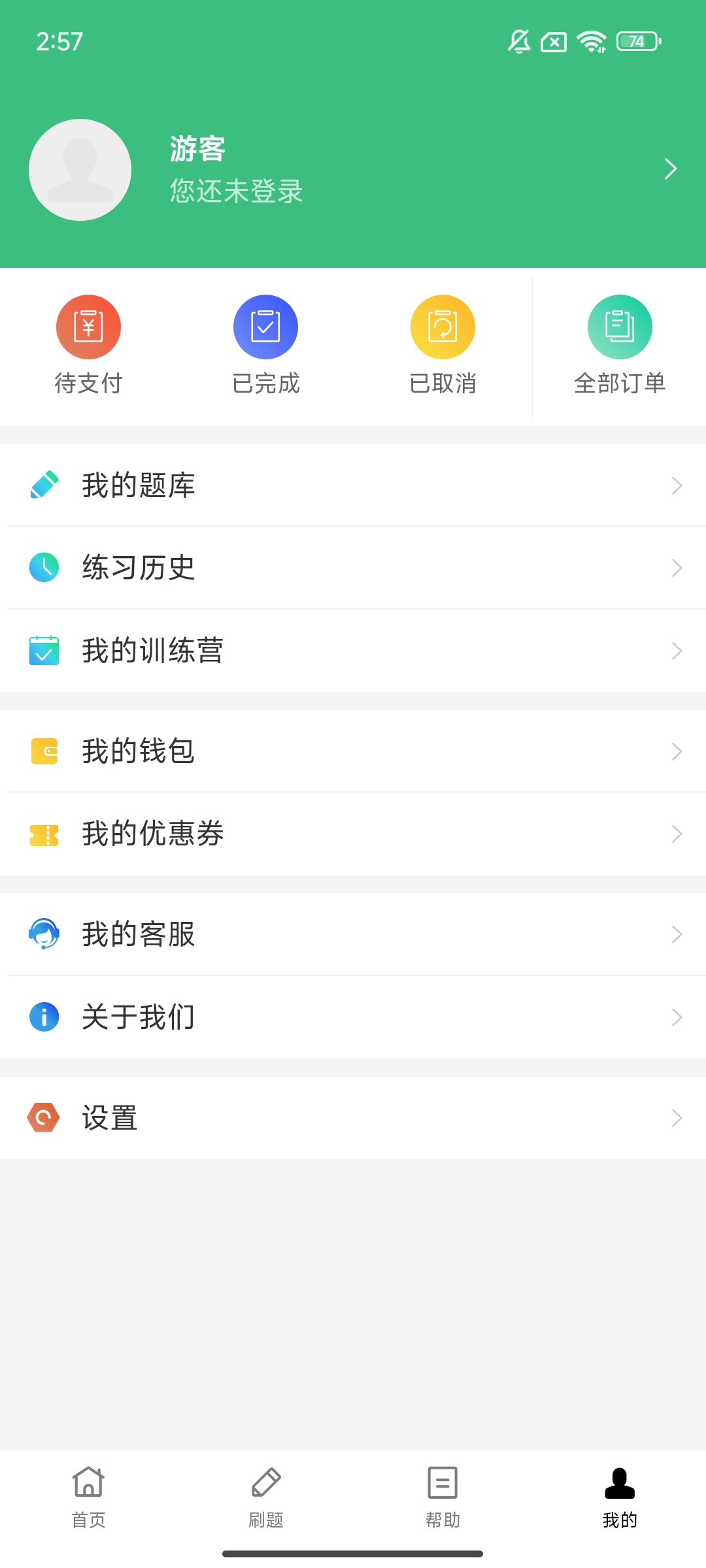The width and height of the screenshot is (706, 1568).
Task: Tap the guest avatar to log in
Action: tap(80, 170)
